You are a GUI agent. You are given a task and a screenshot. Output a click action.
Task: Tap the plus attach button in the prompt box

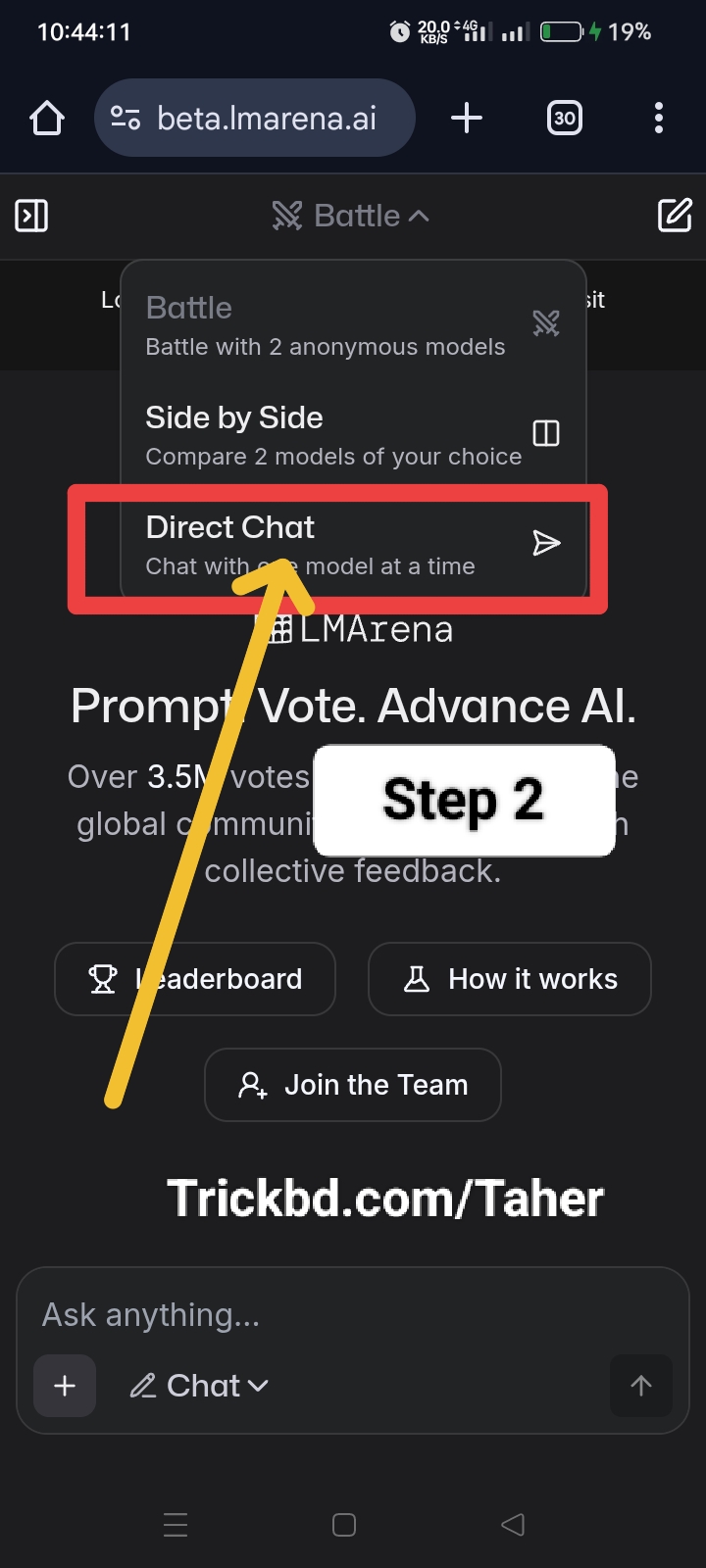(65, 1386)
